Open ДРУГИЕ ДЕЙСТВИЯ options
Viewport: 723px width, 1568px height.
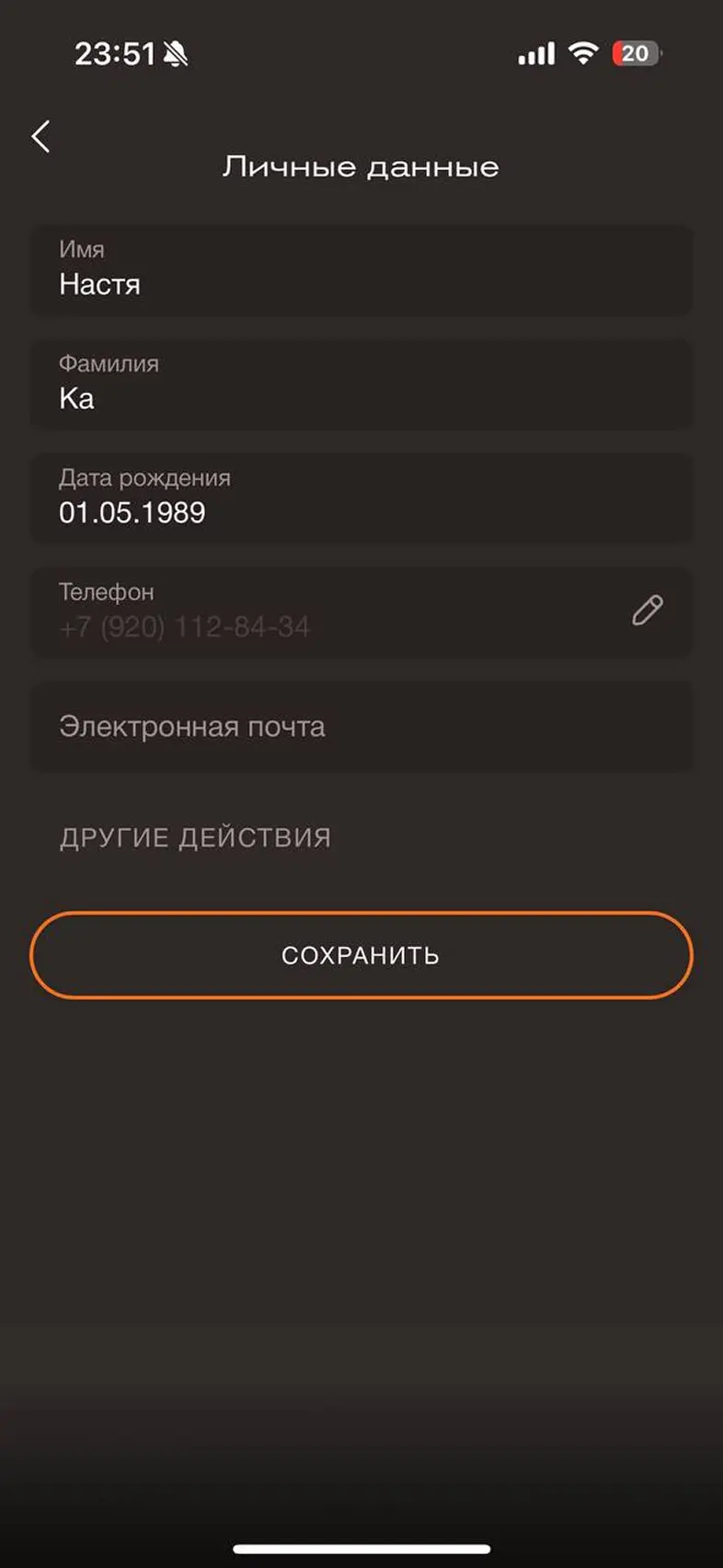click(195, 837)
